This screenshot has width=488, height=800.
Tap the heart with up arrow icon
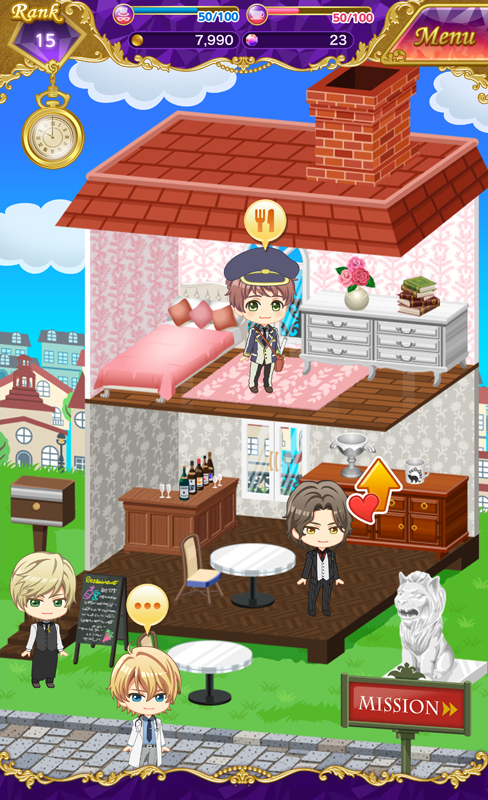coord(374,490)
